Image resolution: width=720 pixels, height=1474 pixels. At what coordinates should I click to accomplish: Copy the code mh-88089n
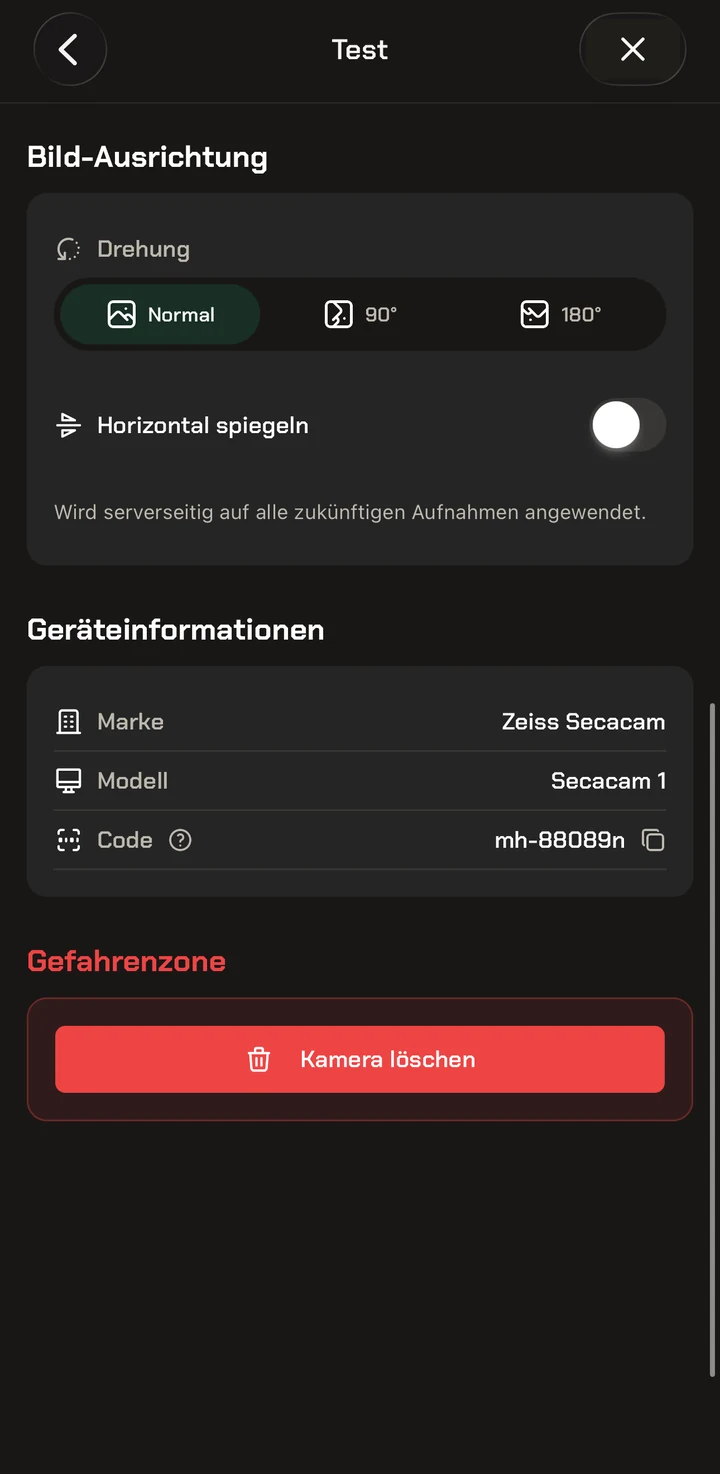click(653, 840)
